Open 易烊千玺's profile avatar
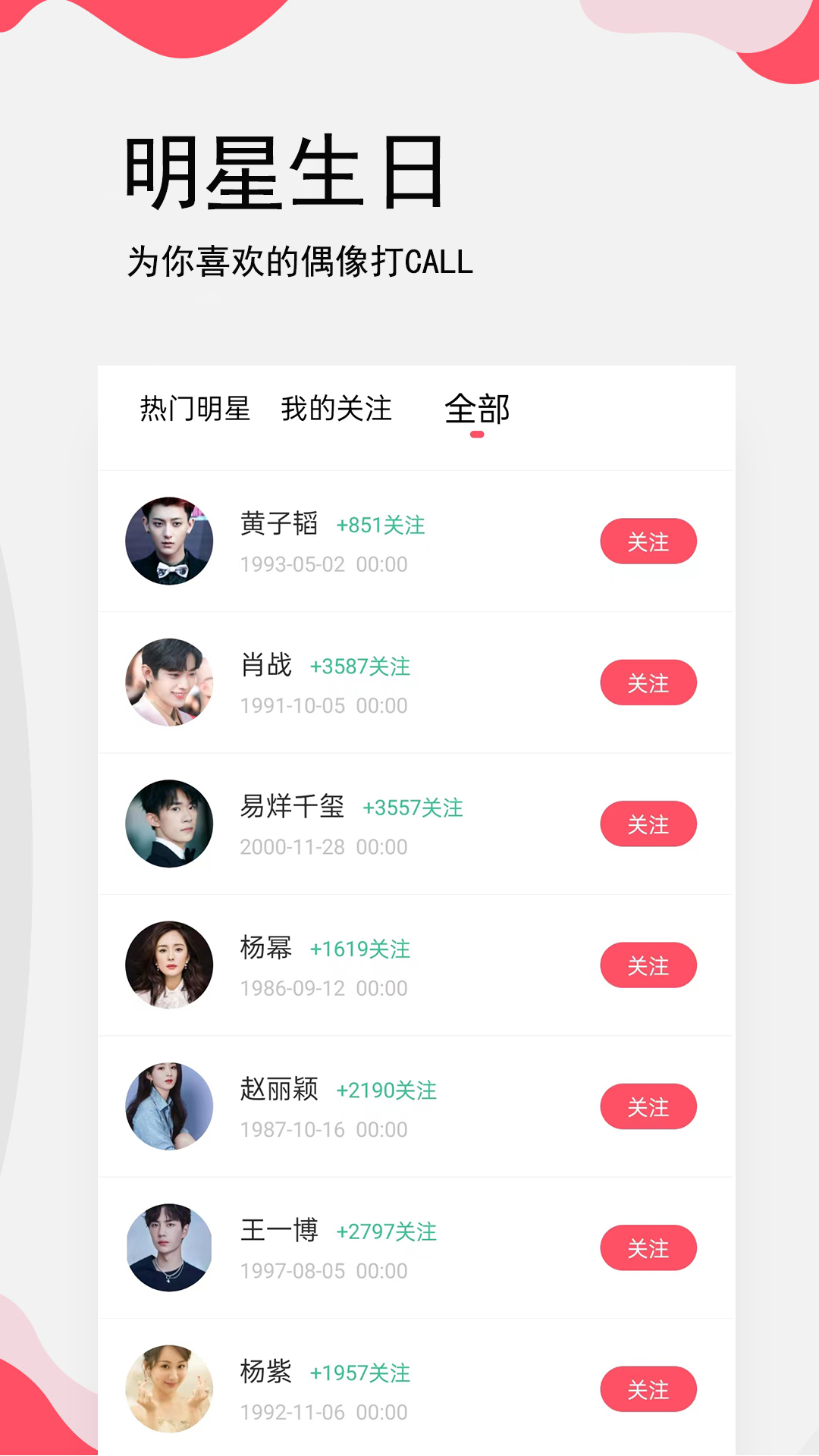Viewport: 819px width, 1456px height. (x=169, y=824)
